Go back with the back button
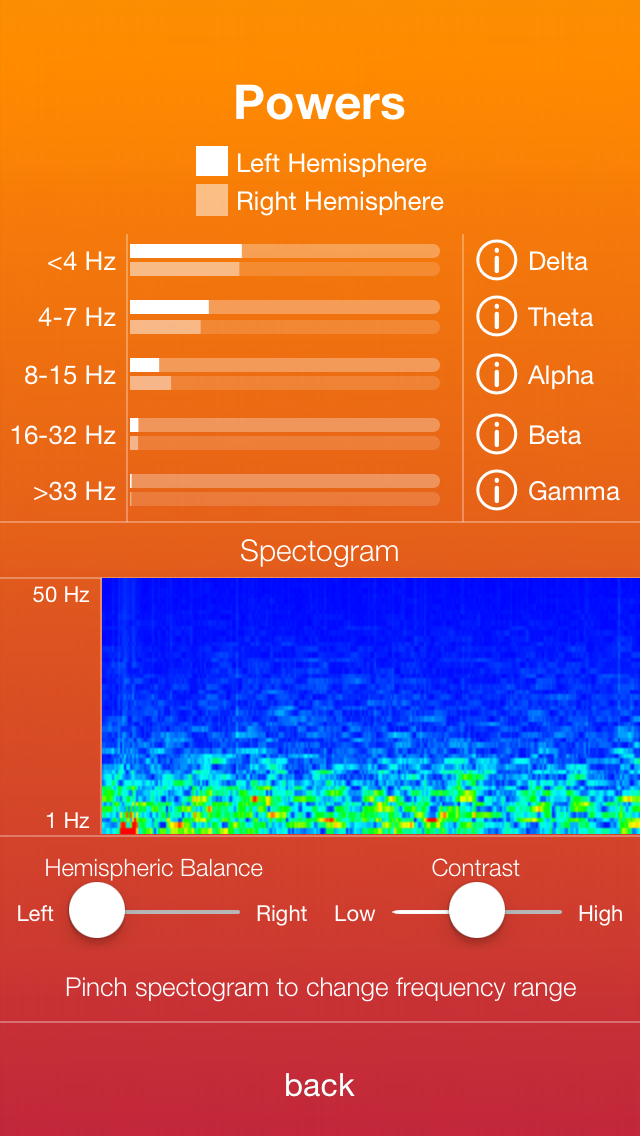This screenshot has height=1136, width=640. 320,1085
